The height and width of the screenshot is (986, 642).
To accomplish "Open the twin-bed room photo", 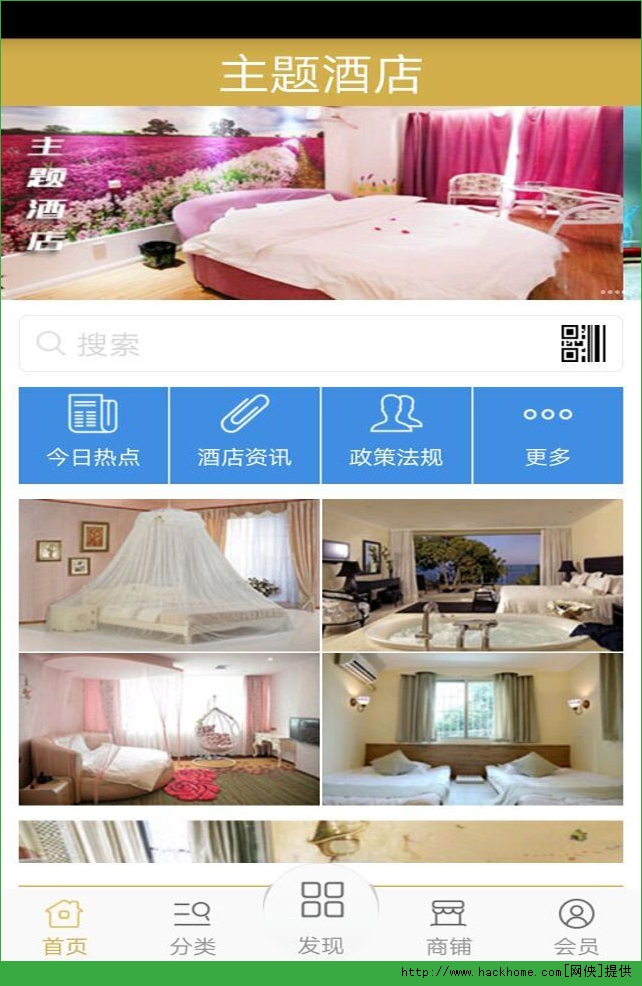I will [472, 729].
